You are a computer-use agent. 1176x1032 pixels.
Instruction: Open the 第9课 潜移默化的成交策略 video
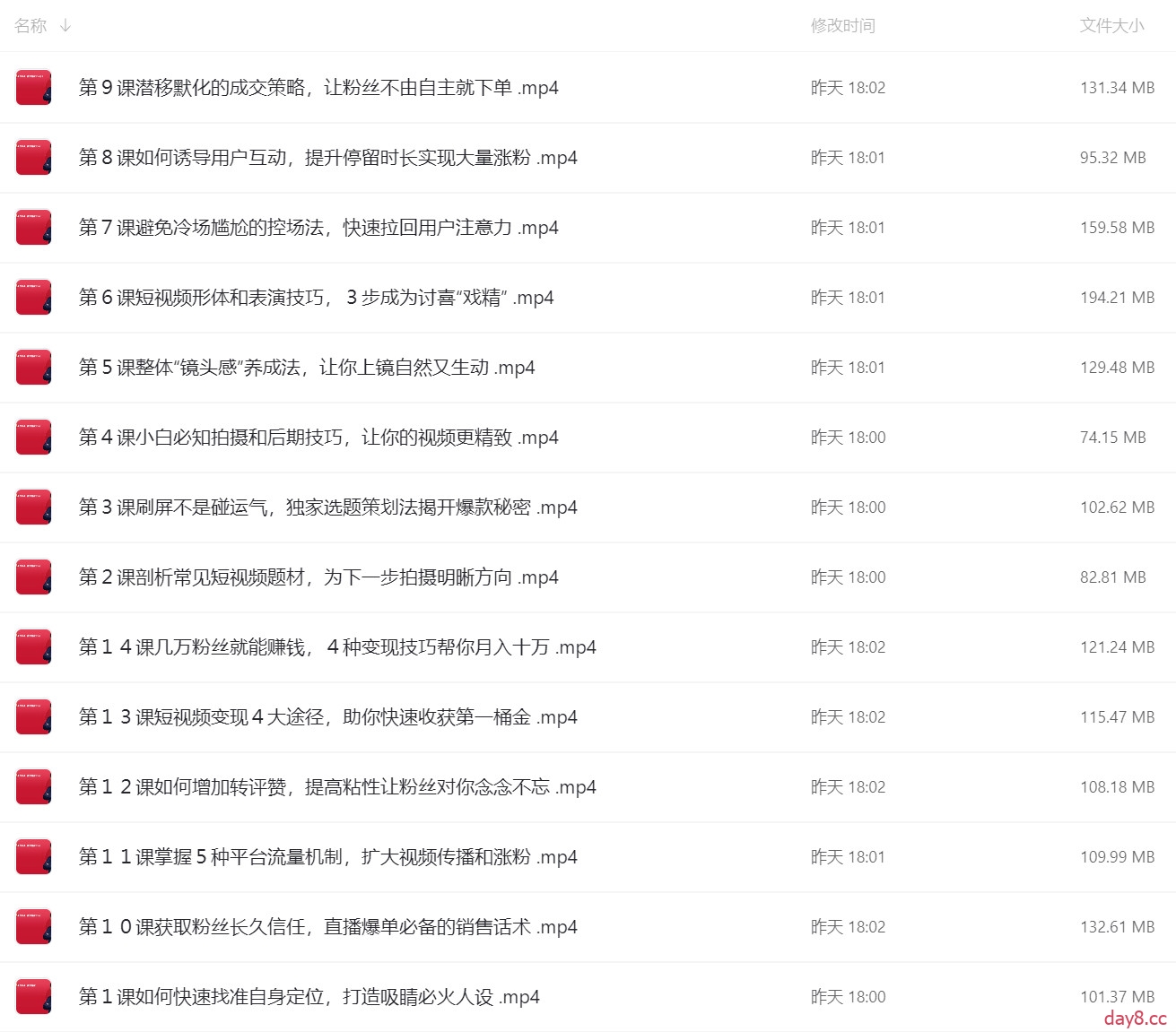point(318,88)
